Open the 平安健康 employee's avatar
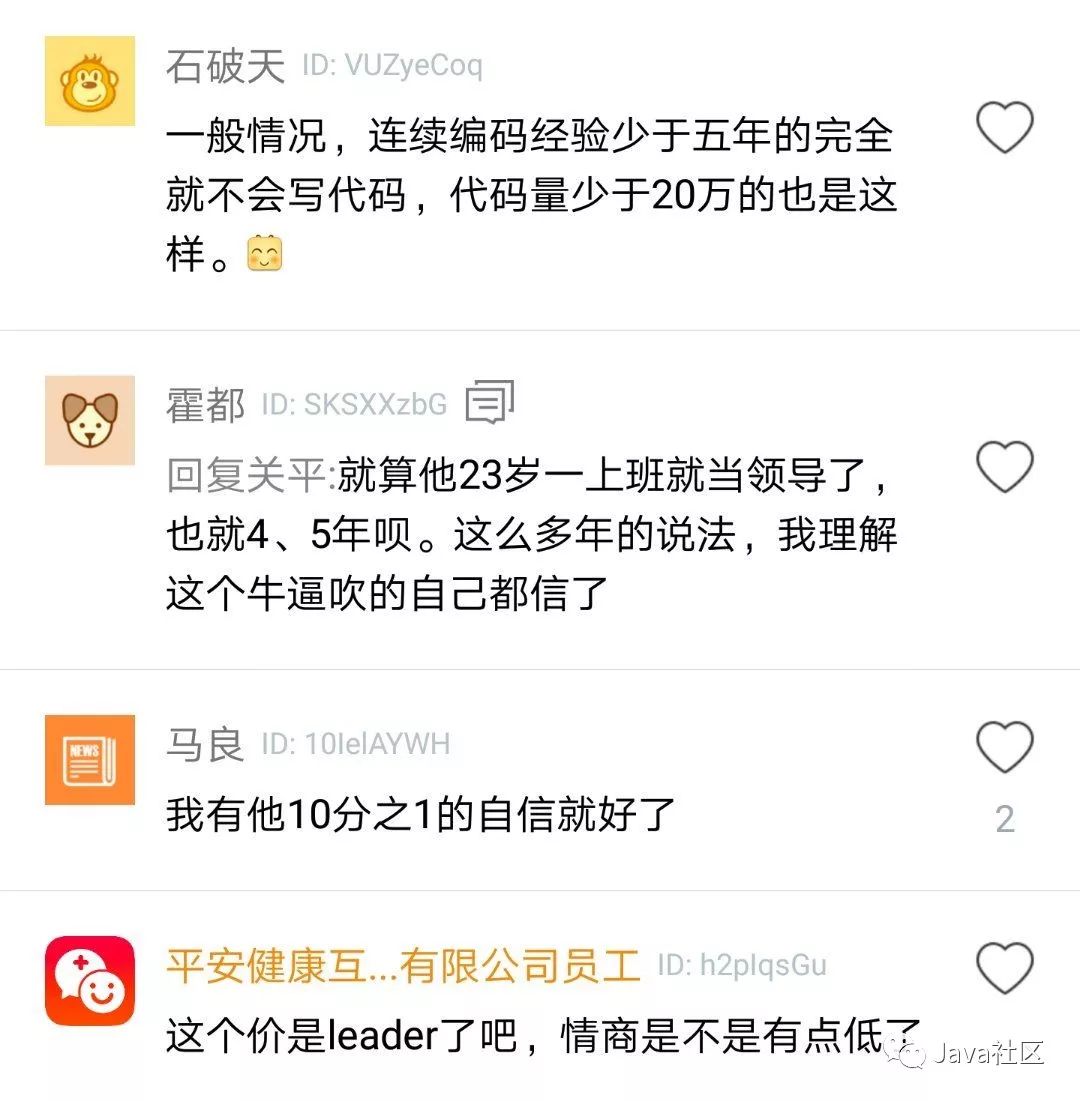The height and width of the screenshot is (1101, 1080). click(x=90, y=980)
